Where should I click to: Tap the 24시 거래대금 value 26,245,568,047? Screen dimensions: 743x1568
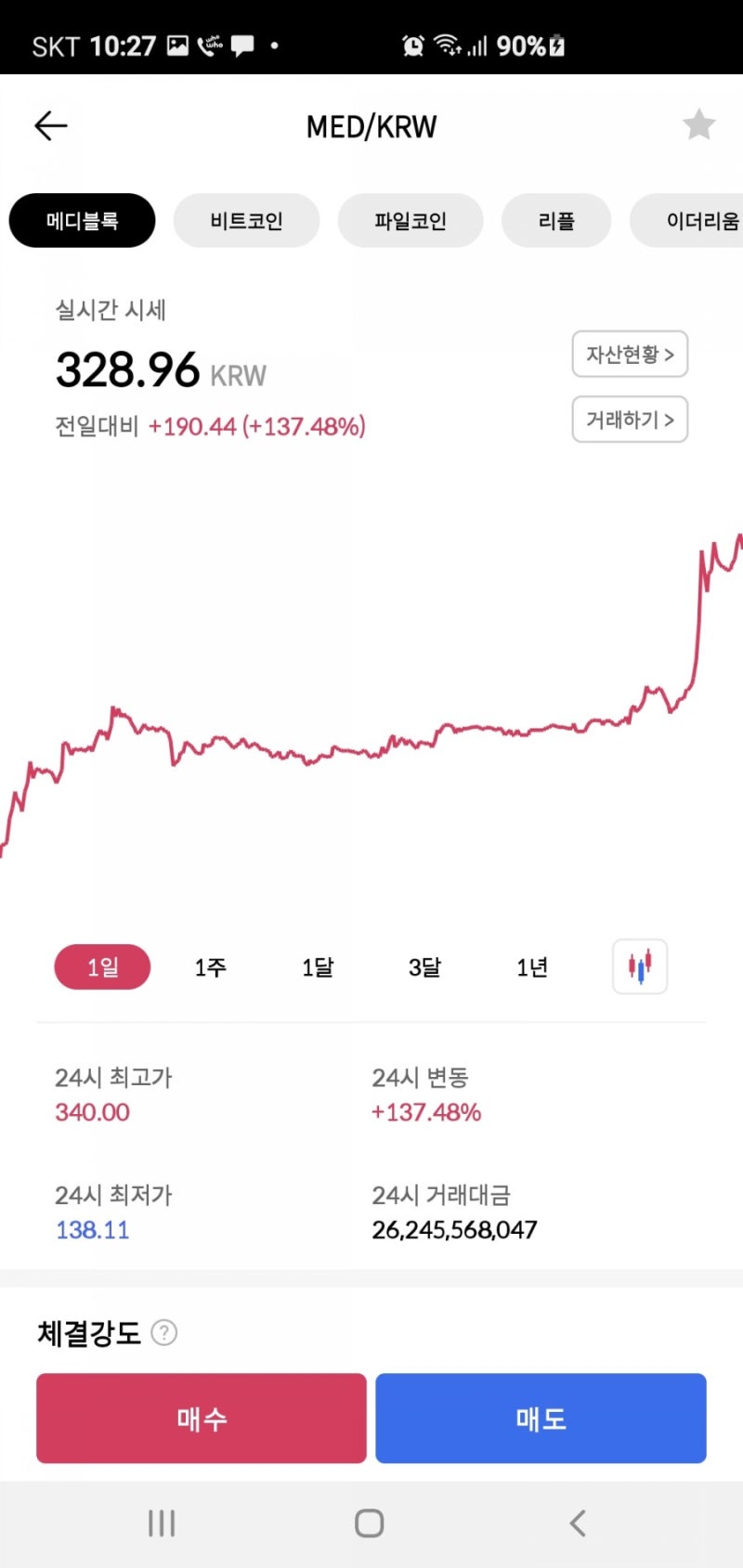point(454,1229)
